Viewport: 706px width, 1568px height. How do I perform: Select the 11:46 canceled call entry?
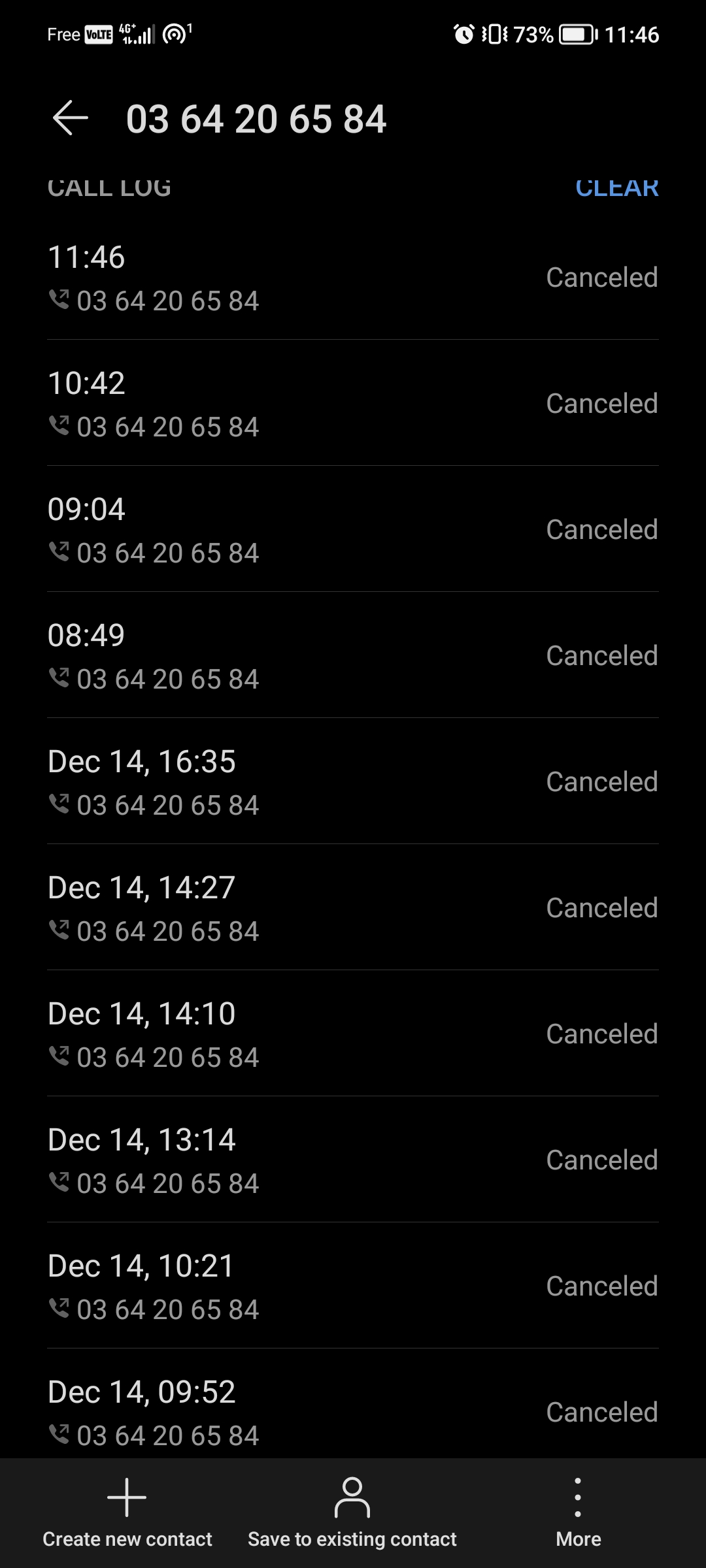[353, 278]
